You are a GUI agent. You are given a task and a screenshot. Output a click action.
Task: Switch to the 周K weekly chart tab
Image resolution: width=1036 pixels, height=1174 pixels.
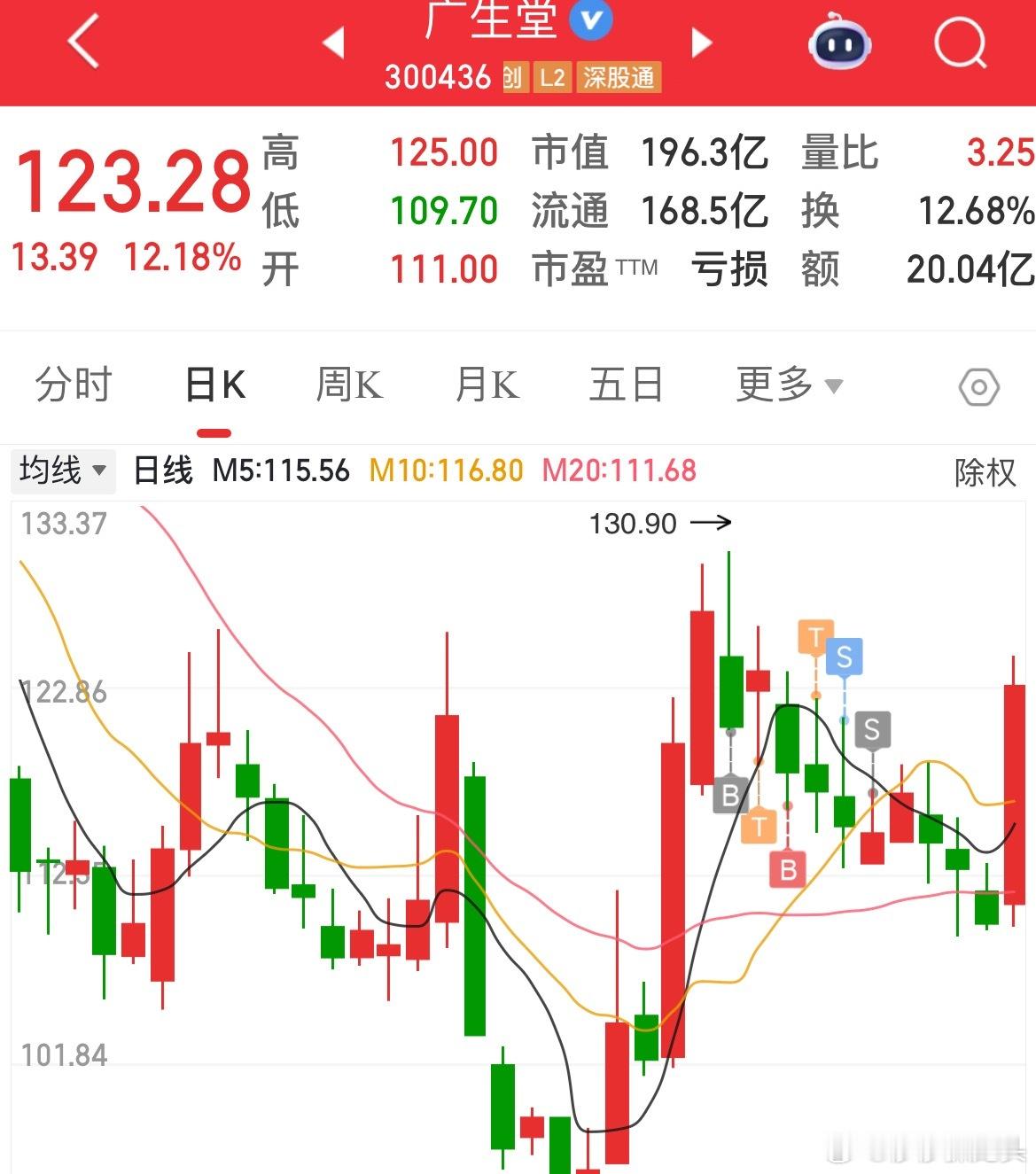coord(351,386)
